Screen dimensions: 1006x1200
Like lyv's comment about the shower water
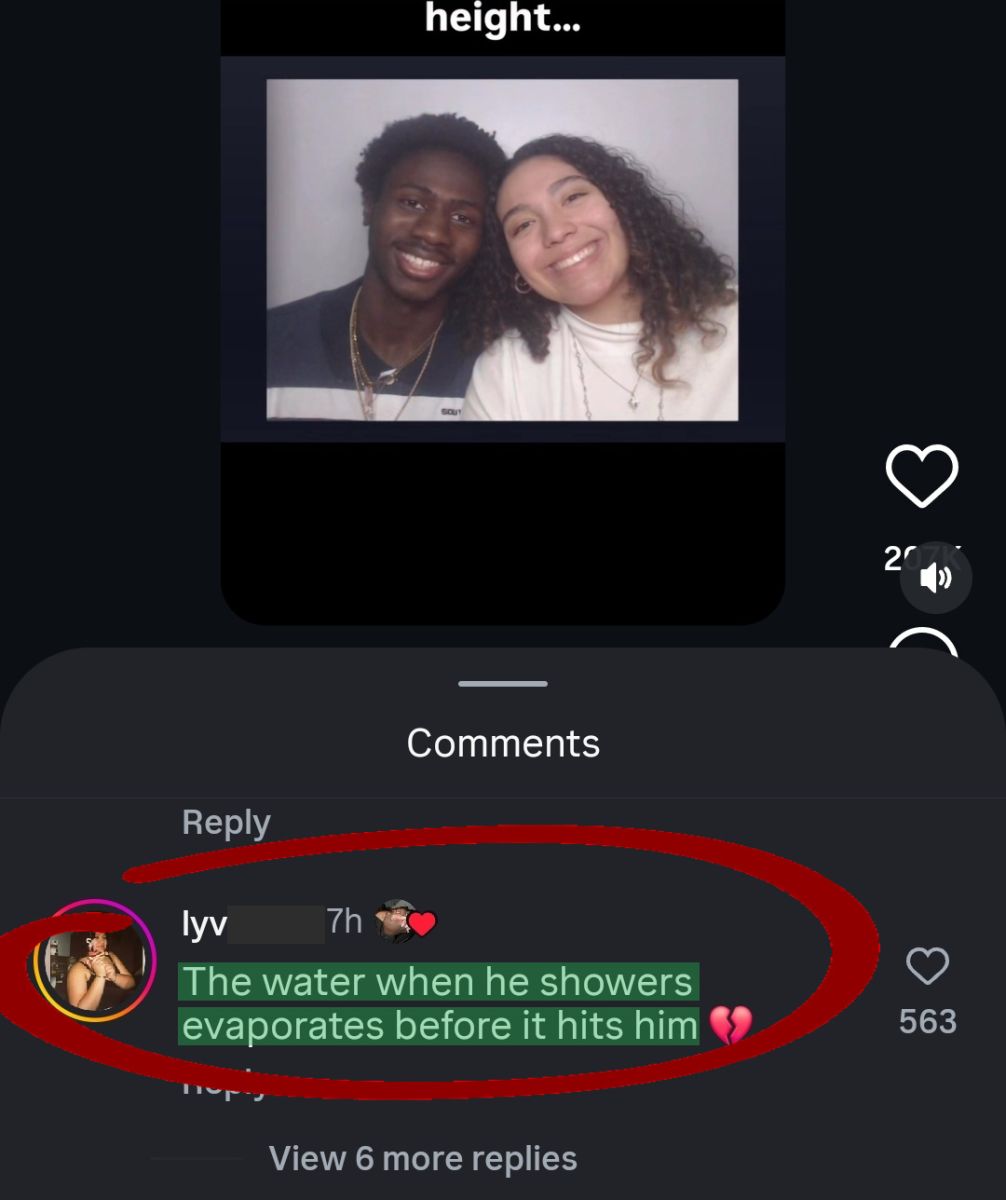click(927, 967)
